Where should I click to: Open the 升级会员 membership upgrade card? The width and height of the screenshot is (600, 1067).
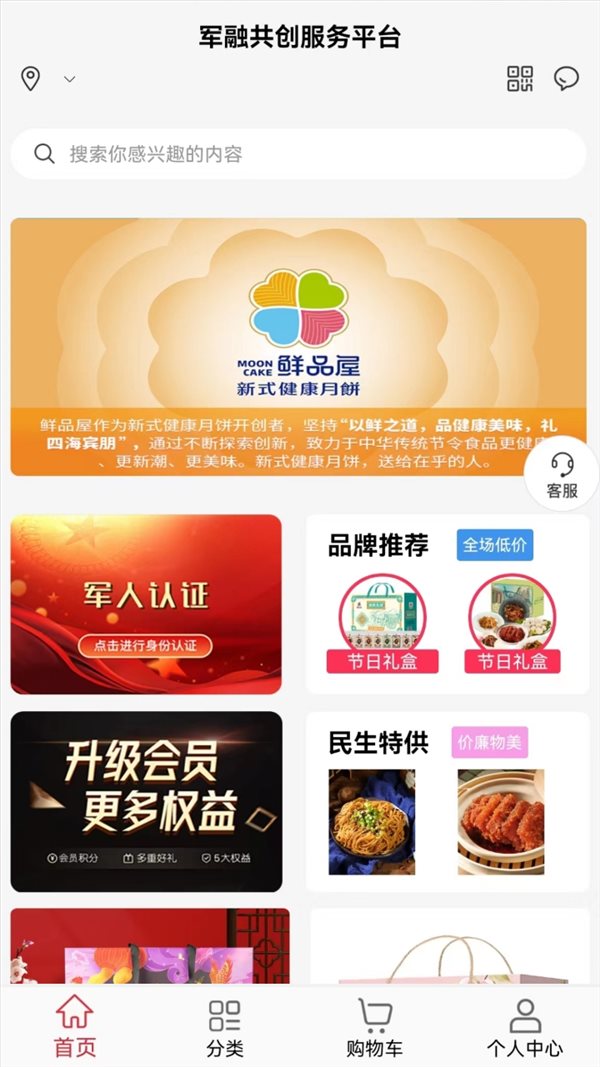pos(146,801)
